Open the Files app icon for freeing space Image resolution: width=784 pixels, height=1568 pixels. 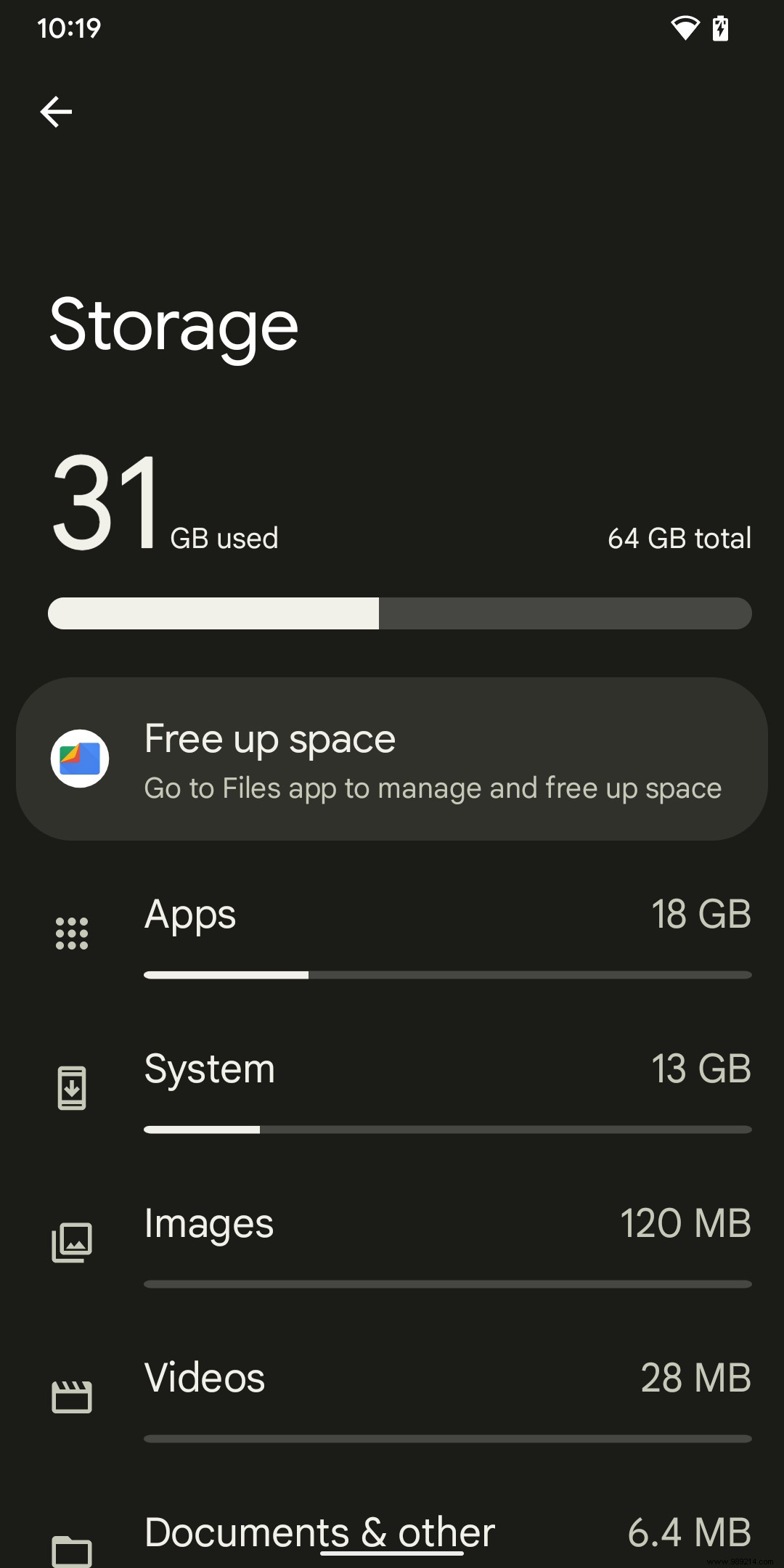[x=81, y=759]
